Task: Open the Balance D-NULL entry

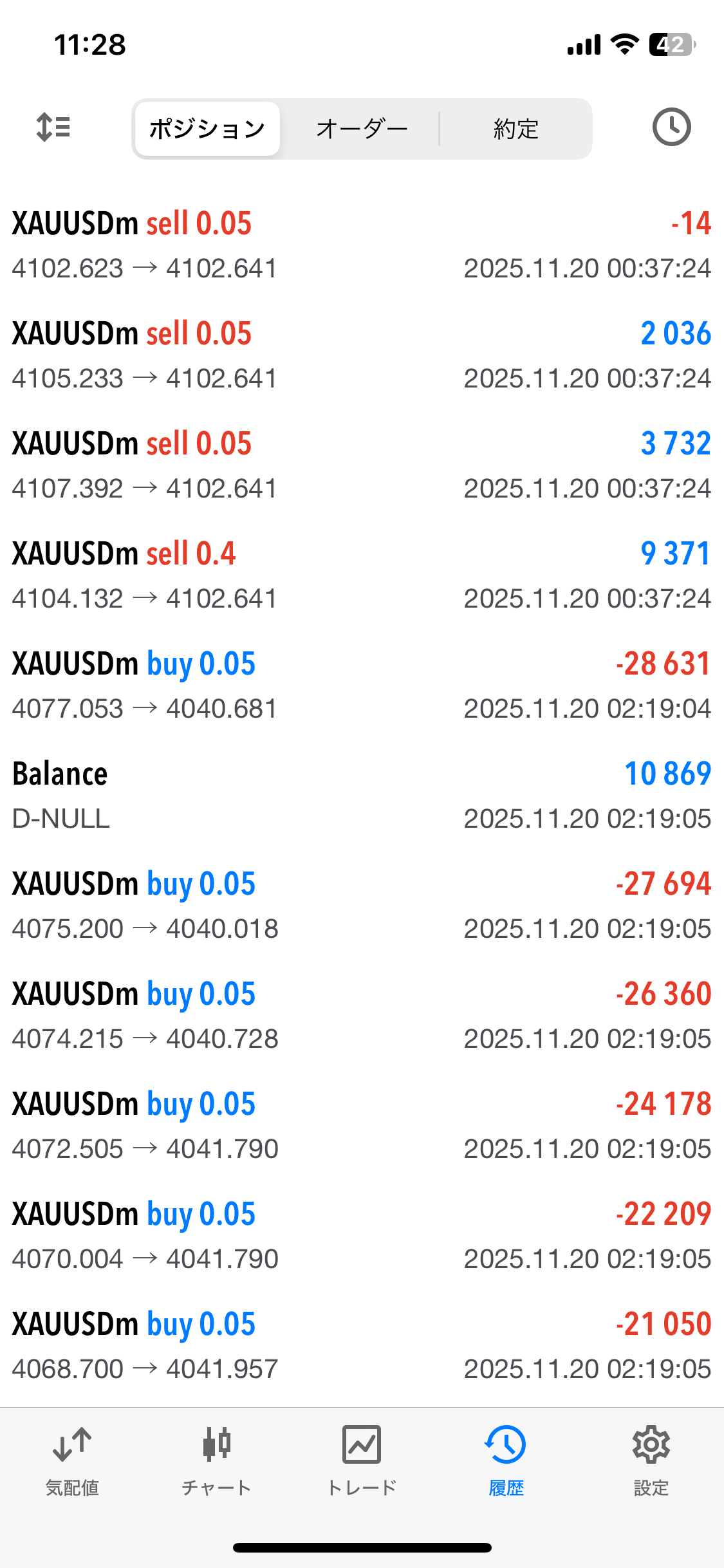Action: coord(362,796)
